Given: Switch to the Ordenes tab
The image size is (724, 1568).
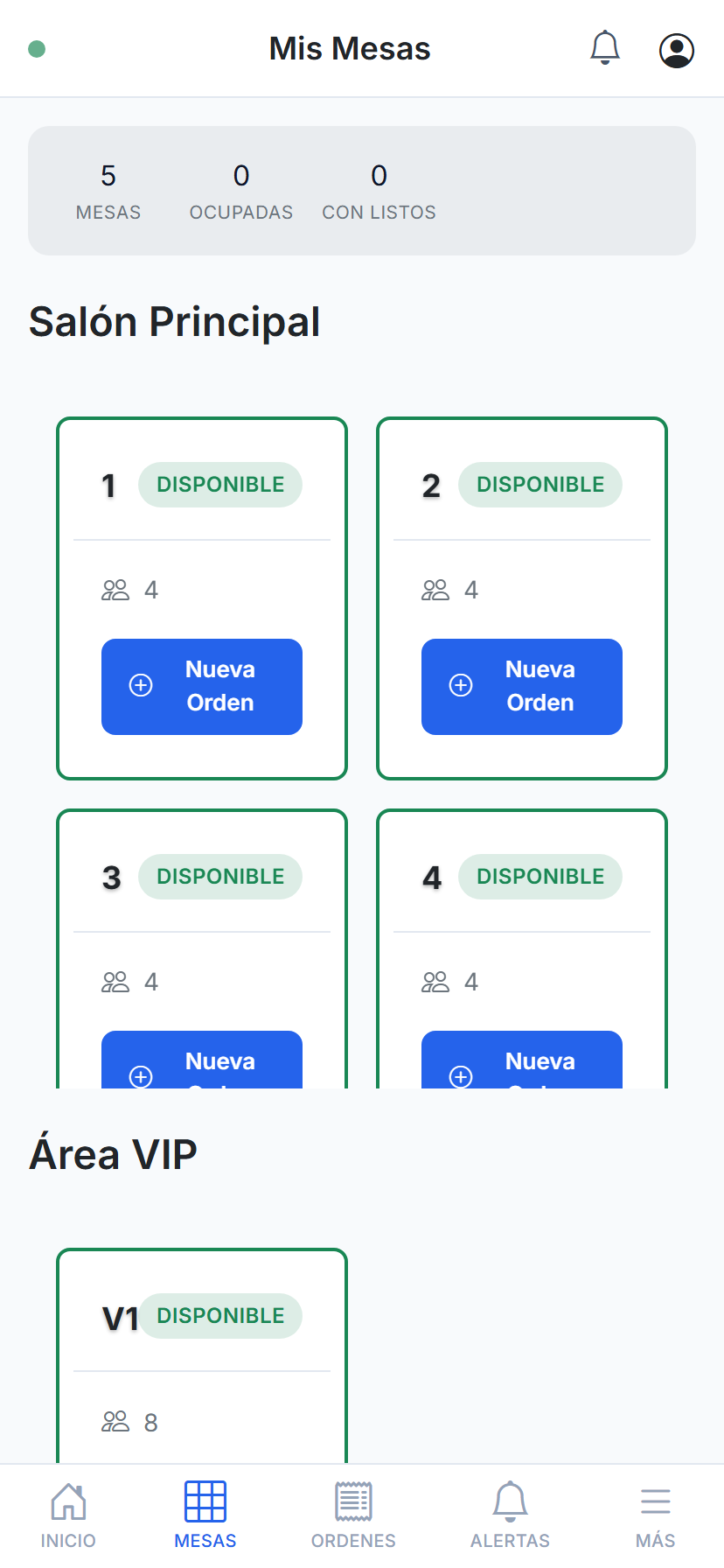Looking at the screenshot, I should point(353,1515).
